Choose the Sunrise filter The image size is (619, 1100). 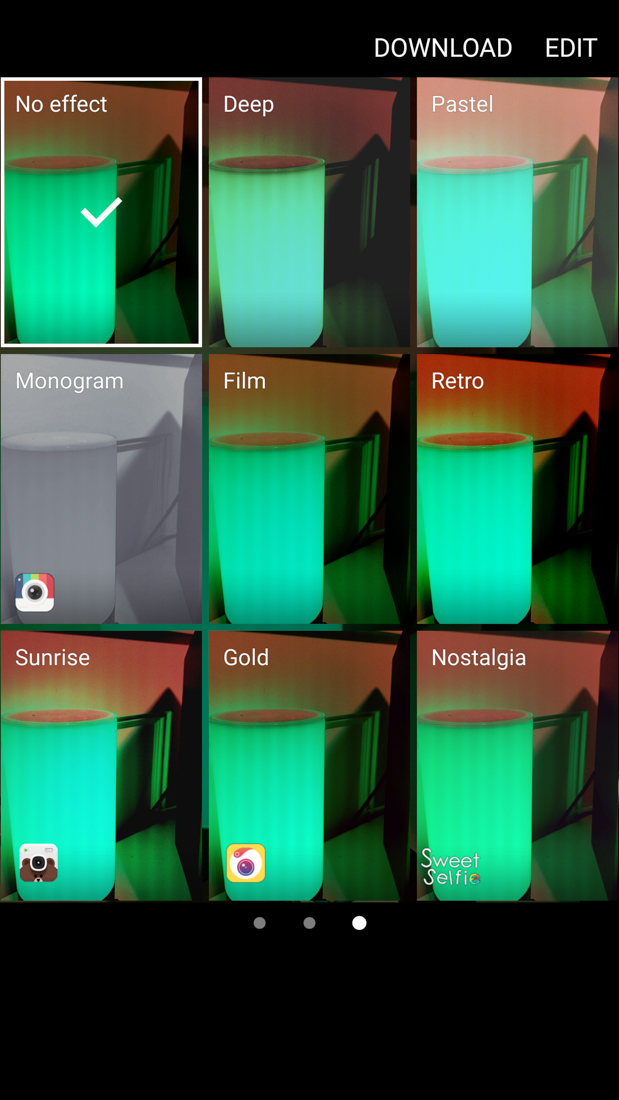[x=101, y=766]
